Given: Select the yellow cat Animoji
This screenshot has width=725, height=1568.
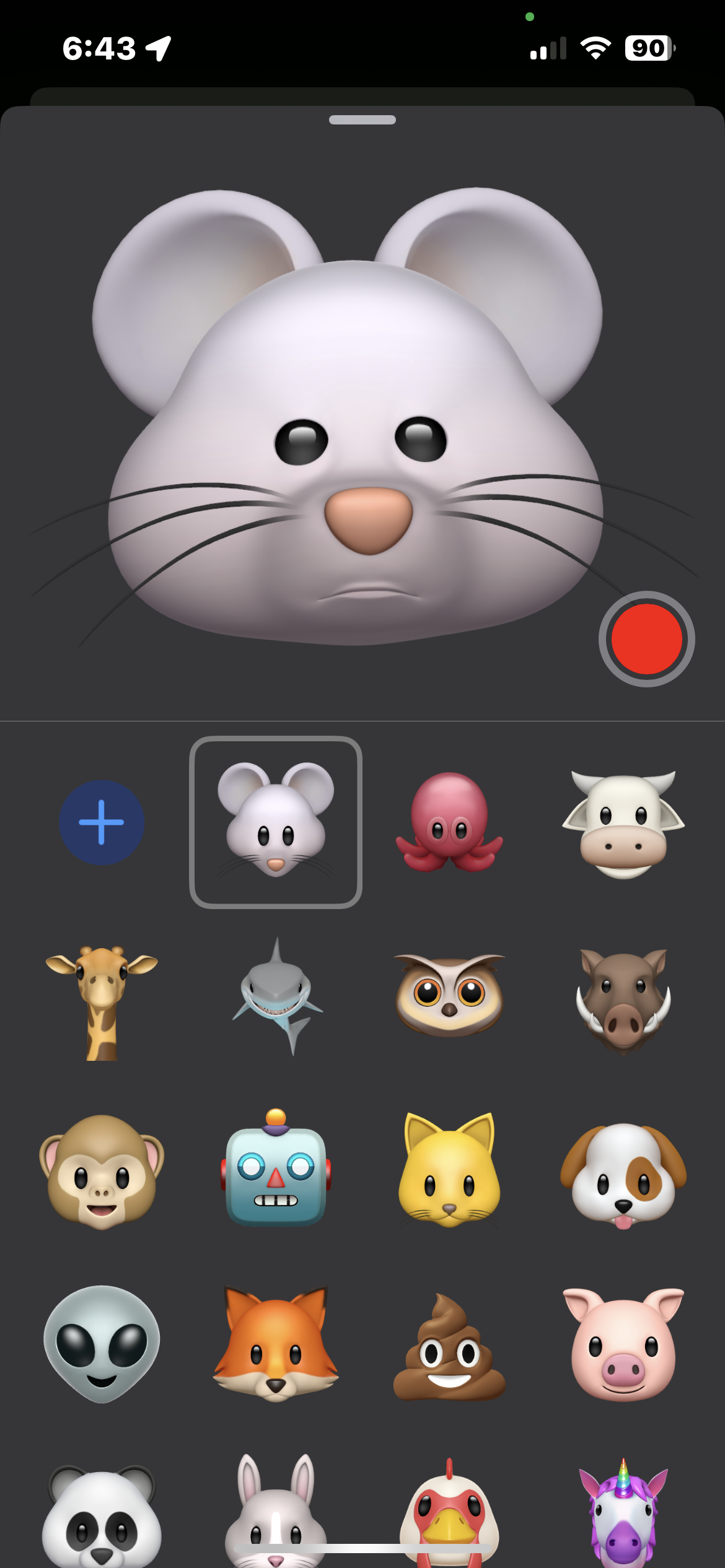Looking at the screenshot, I should [449, 1170].
